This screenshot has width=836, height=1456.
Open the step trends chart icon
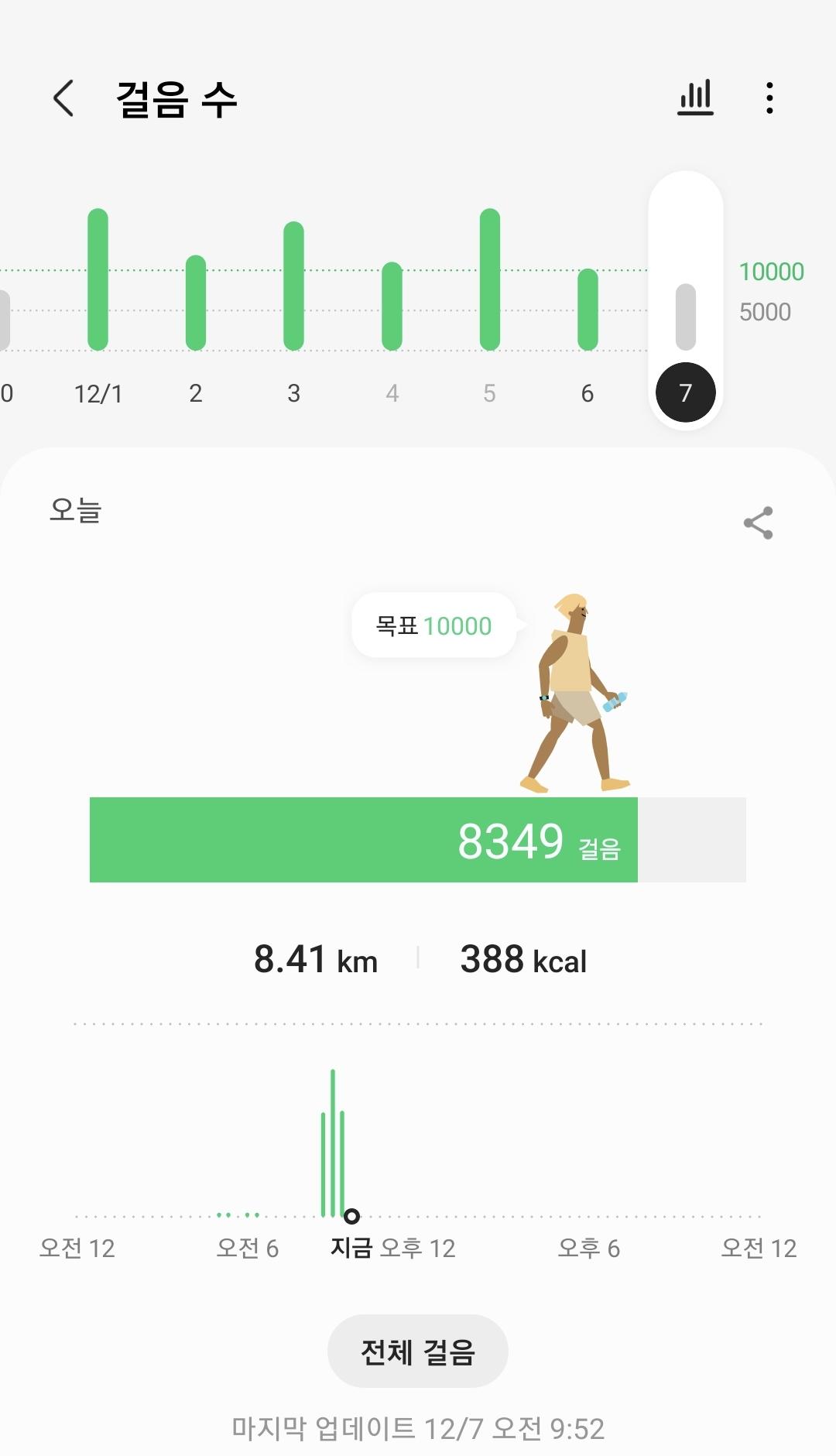point(695,98)
